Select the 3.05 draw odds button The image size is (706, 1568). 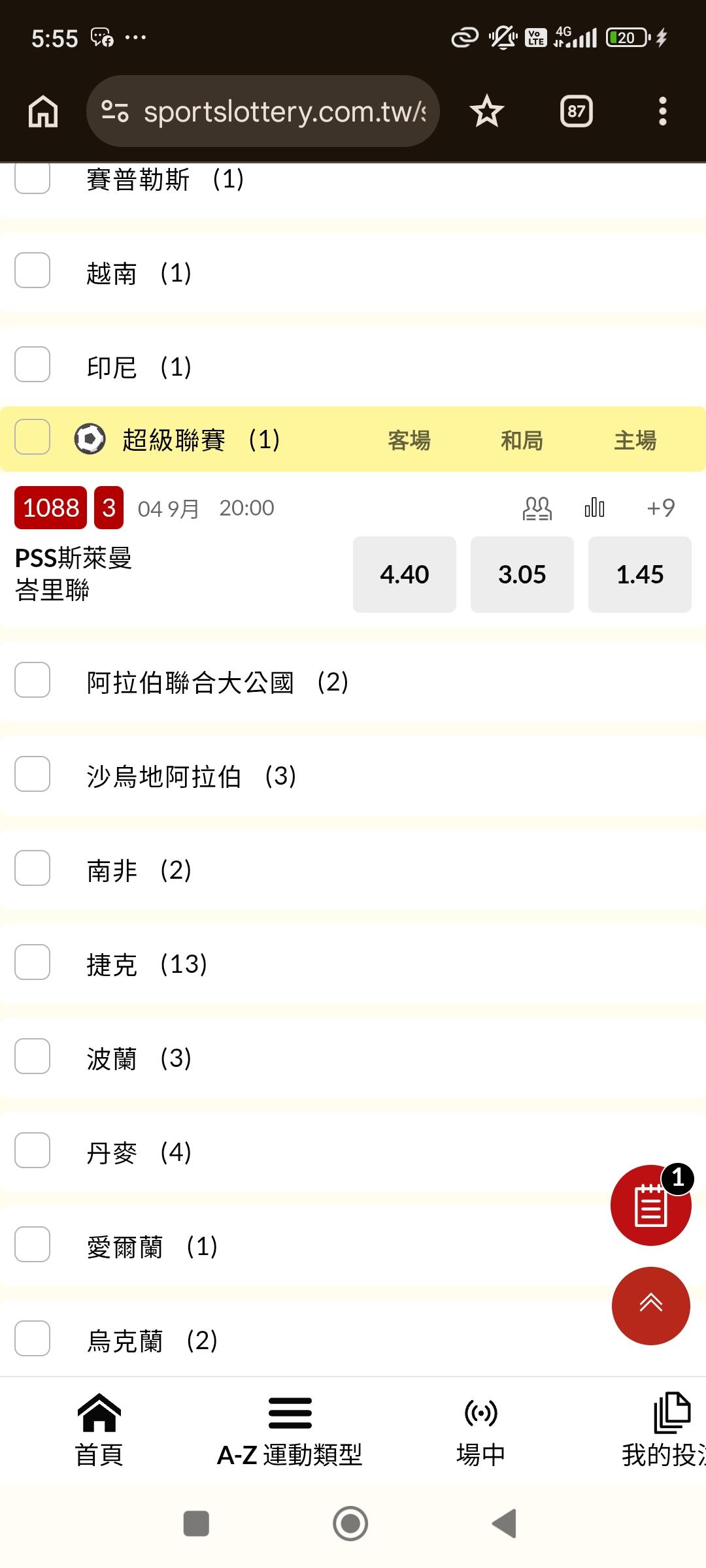pyautogui.click(x=522, y=574)
